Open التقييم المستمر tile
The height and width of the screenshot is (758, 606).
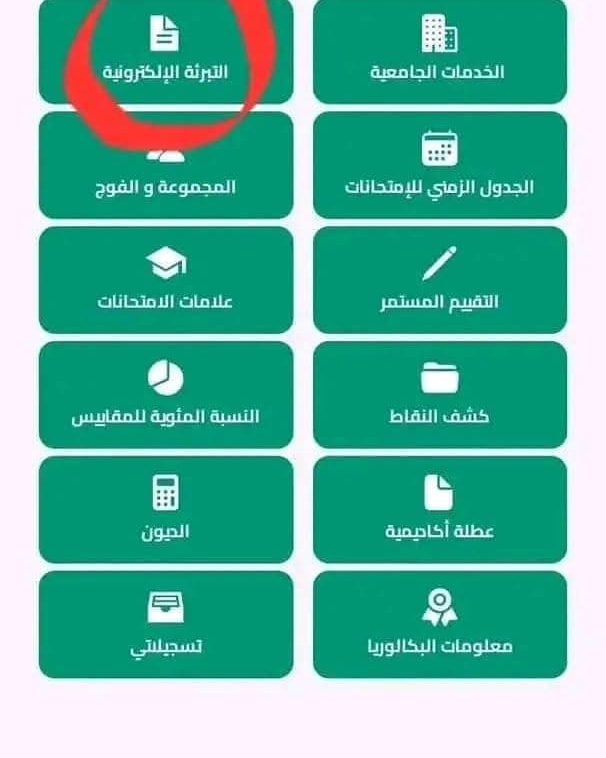pyautogui.click(x=439, y=281)
